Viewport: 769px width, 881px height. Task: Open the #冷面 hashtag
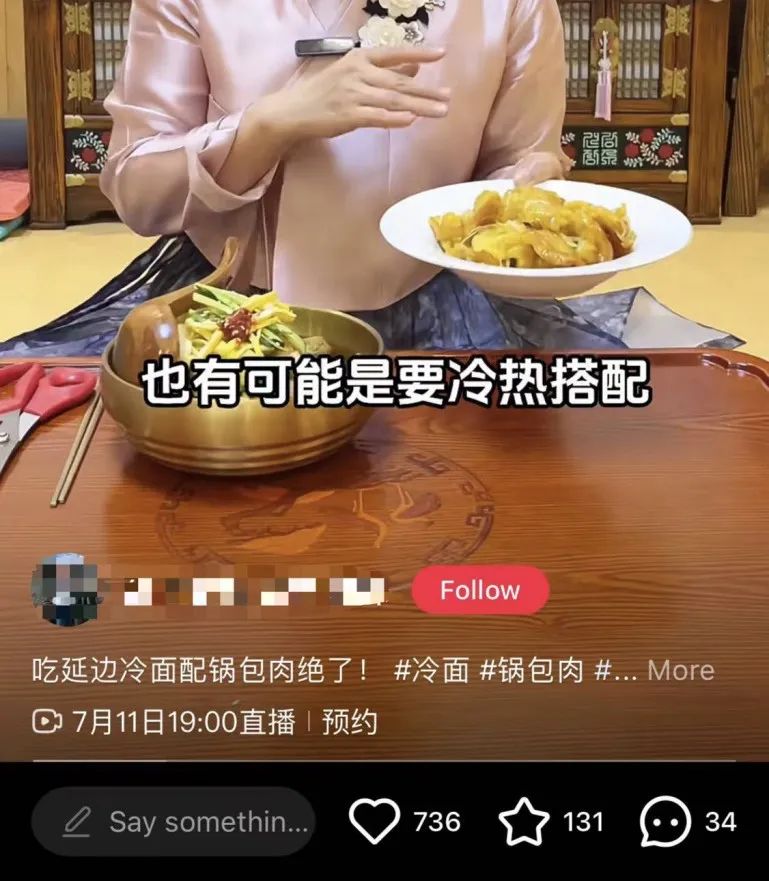click(x=431, y=670)
